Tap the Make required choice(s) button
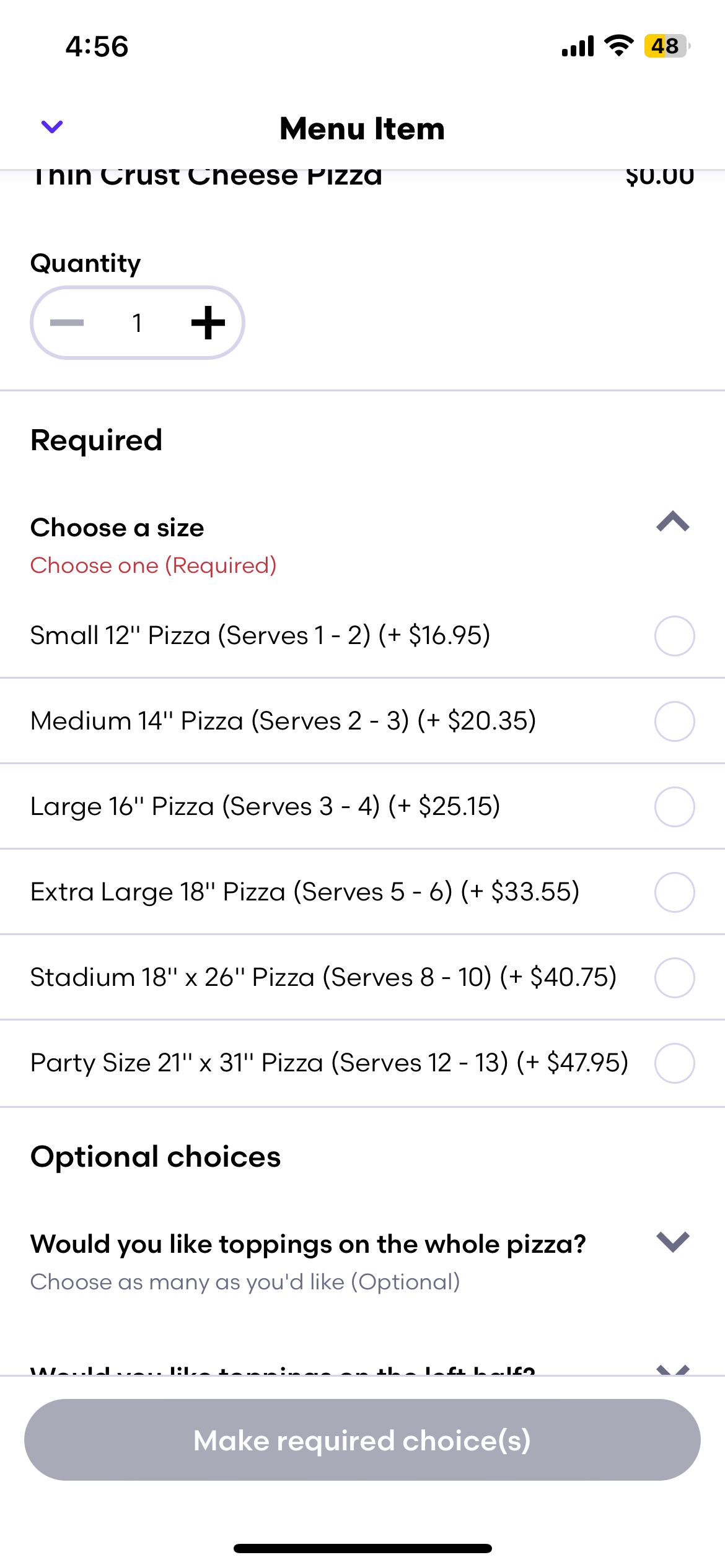 point(362,1440)
